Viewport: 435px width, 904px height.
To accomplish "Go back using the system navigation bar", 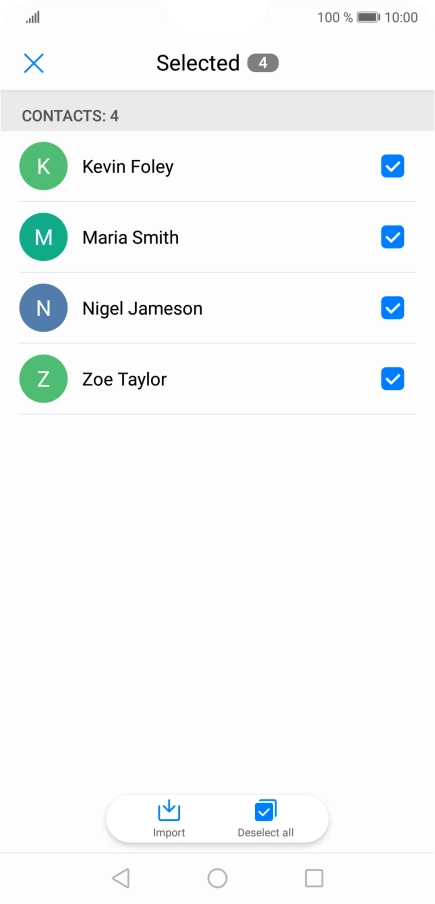I will pos(120,878).
